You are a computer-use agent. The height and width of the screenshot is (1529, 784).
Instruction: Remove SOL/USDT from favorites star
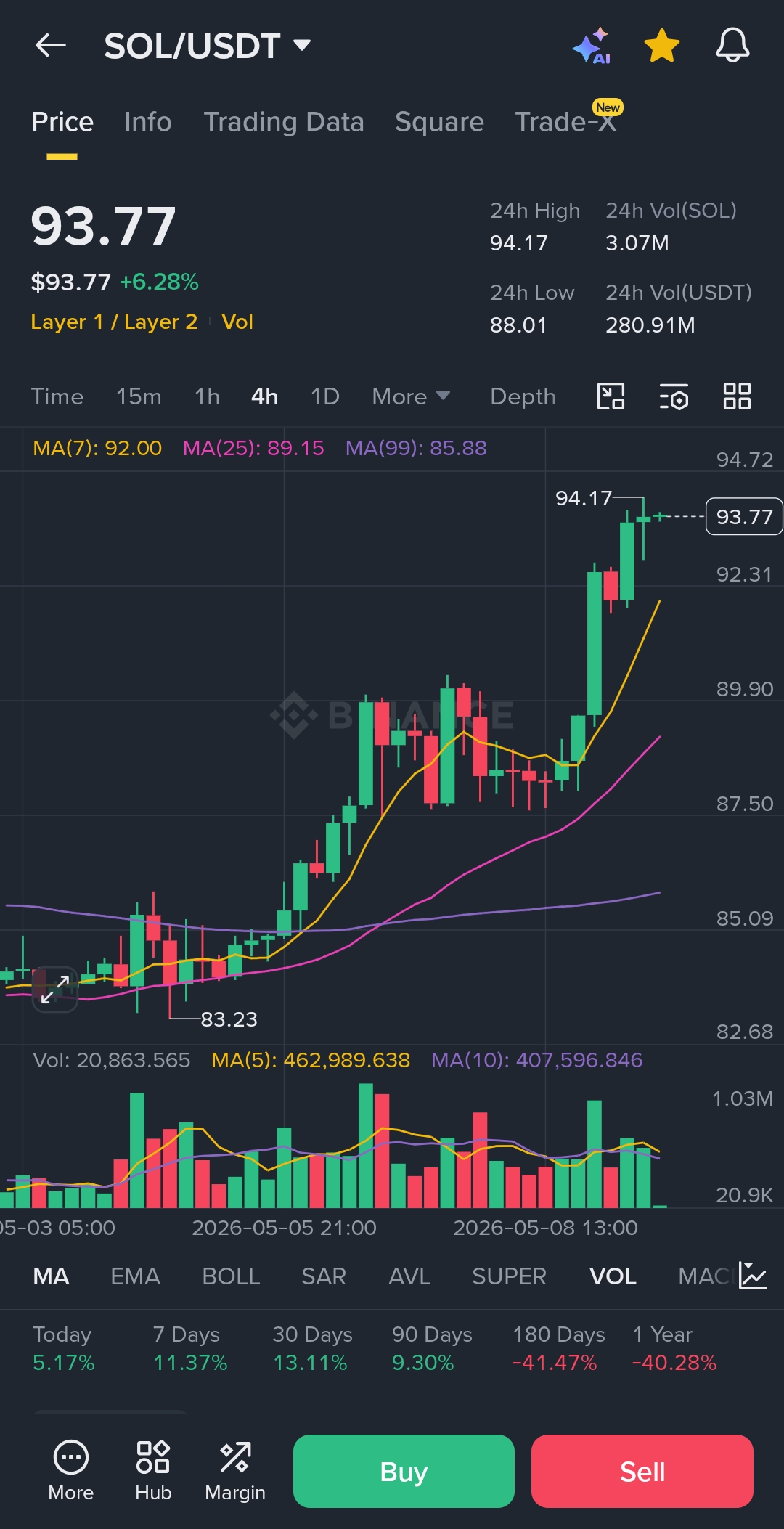[x=662, y=46]
